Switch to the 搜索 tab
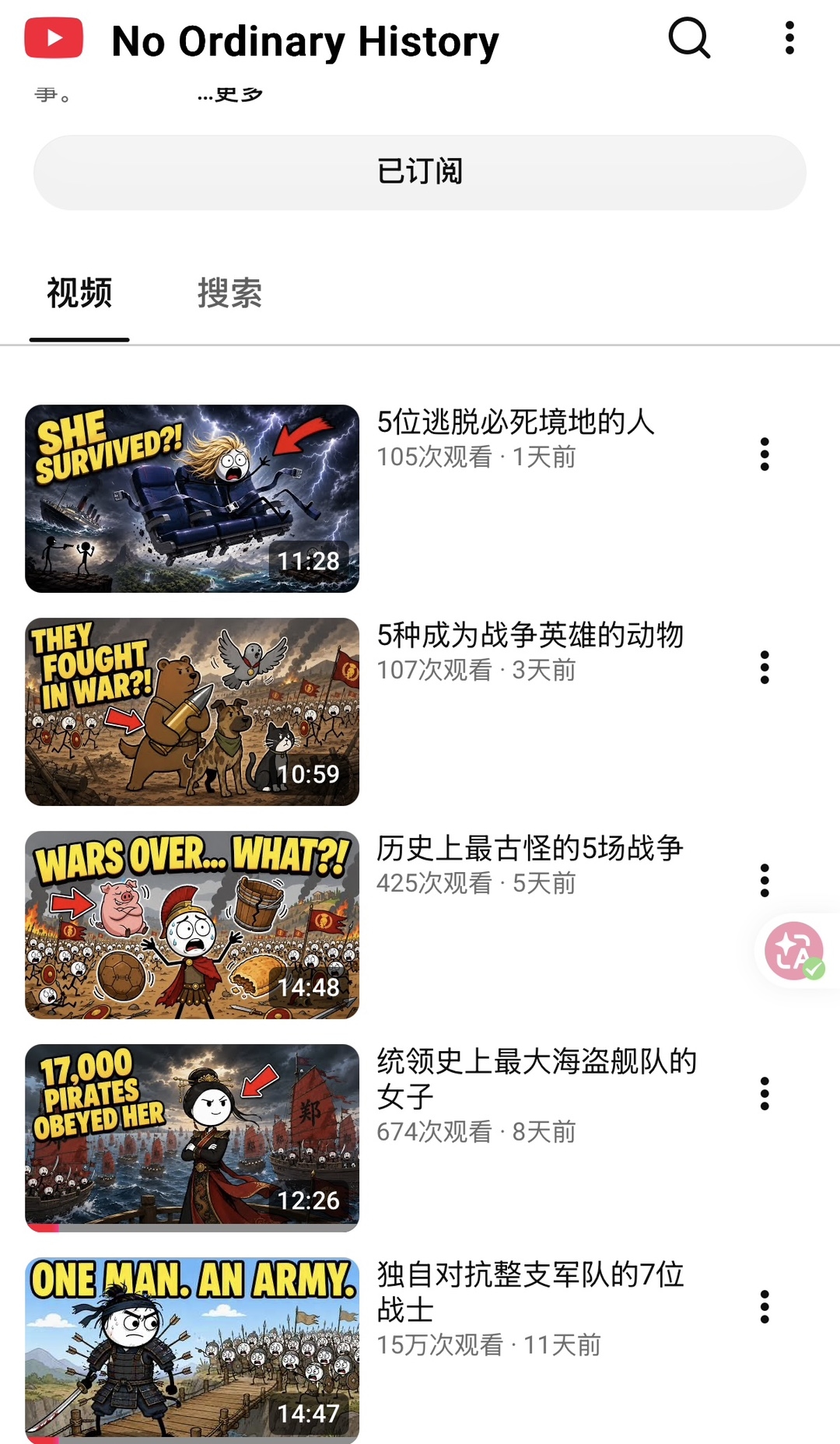Screen dimensions: 840x1444 pyautogui.click(x=229, y=293)
